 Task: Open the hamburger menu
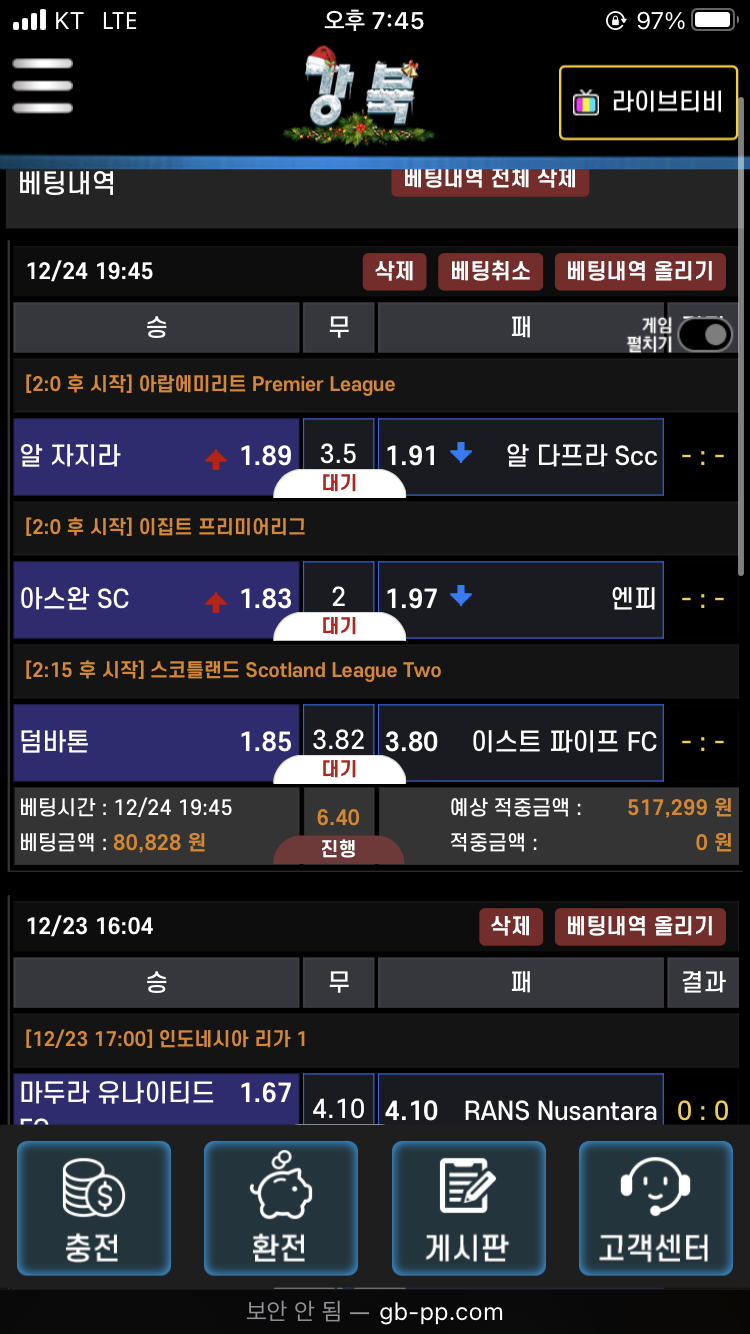42,86
